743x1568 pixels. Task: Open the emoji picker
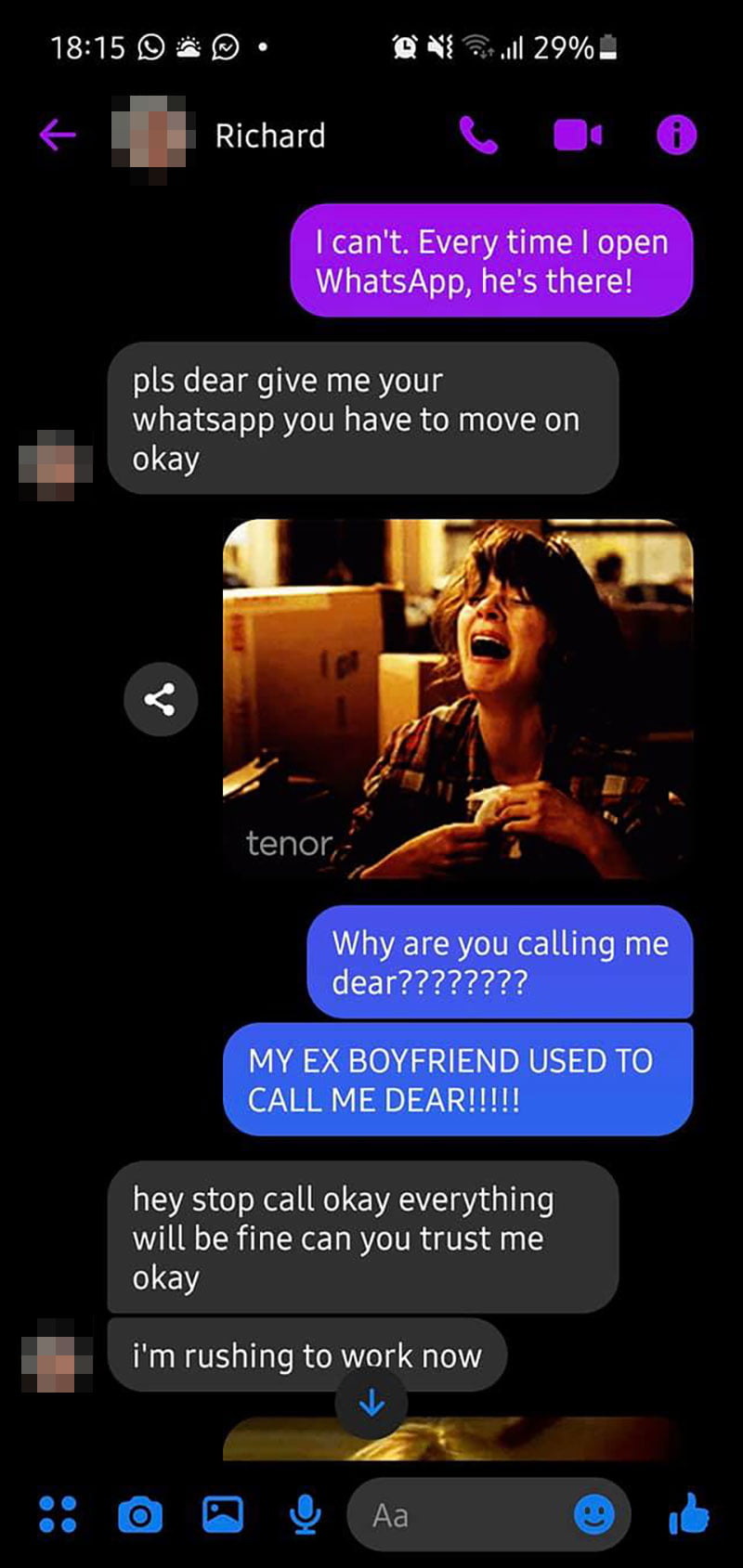pyautogui.click(x=594, y=1515)
